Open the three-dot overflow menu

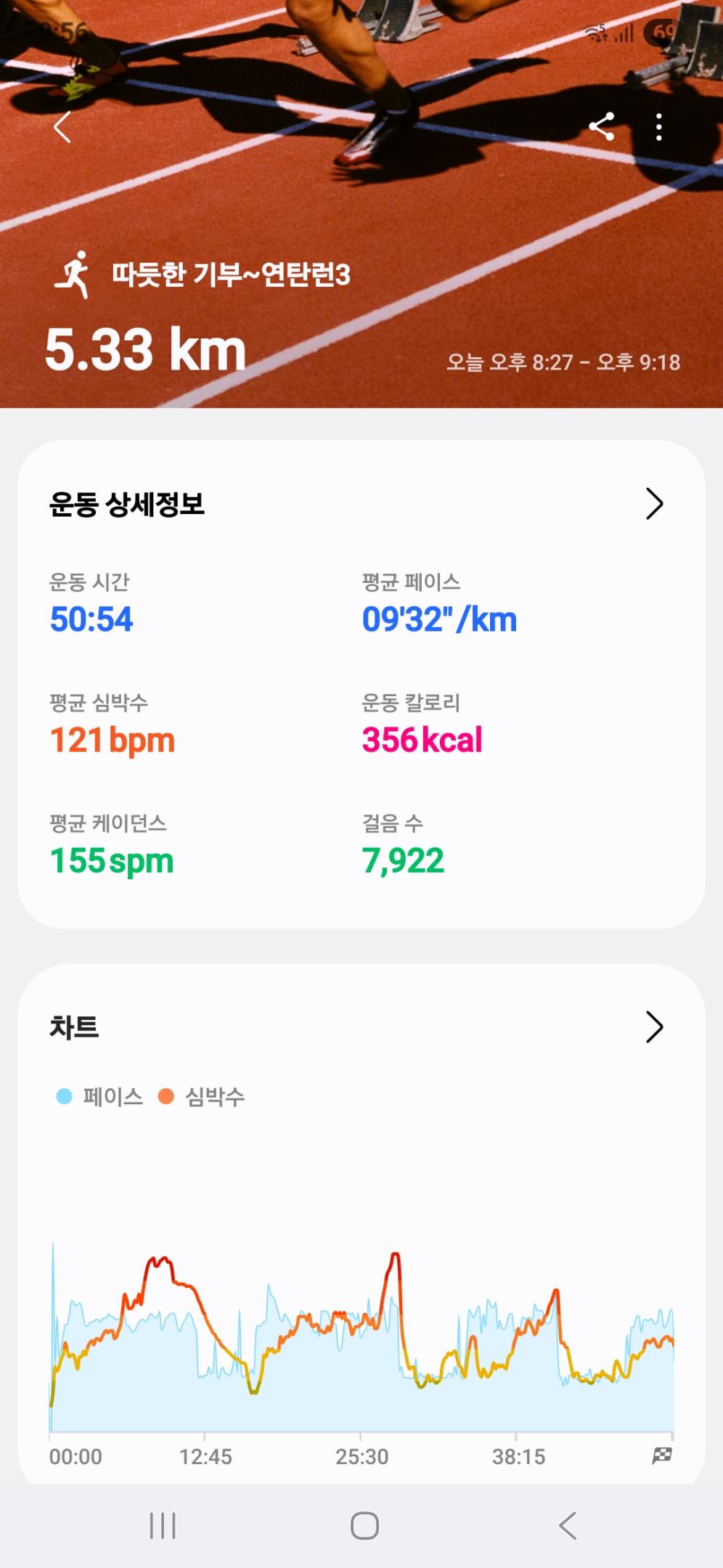click(x=658, y=127)
